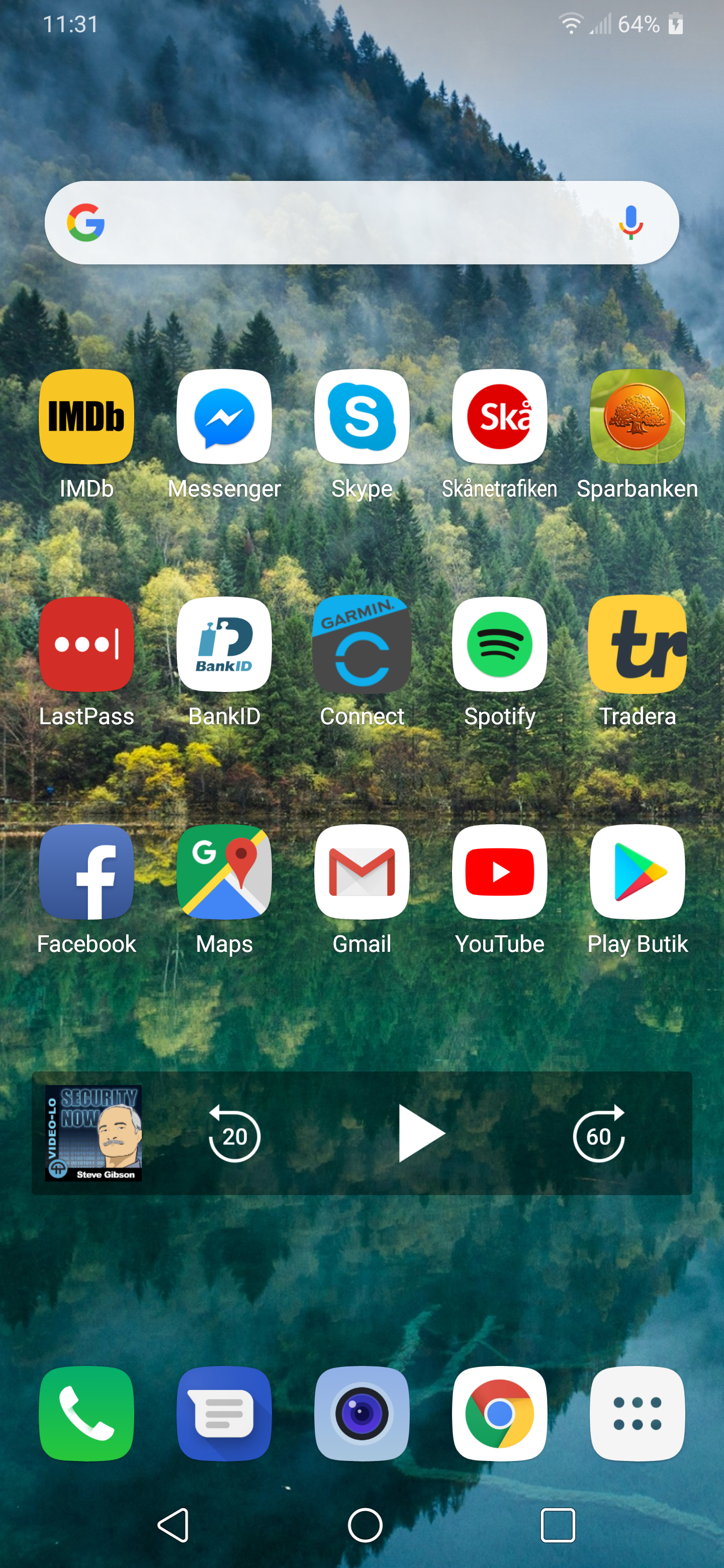The width and height of the screenshot is (724, 1568).
Task: Skip forward 60 seconds in the podcast
Action: tap(599, 1135)
